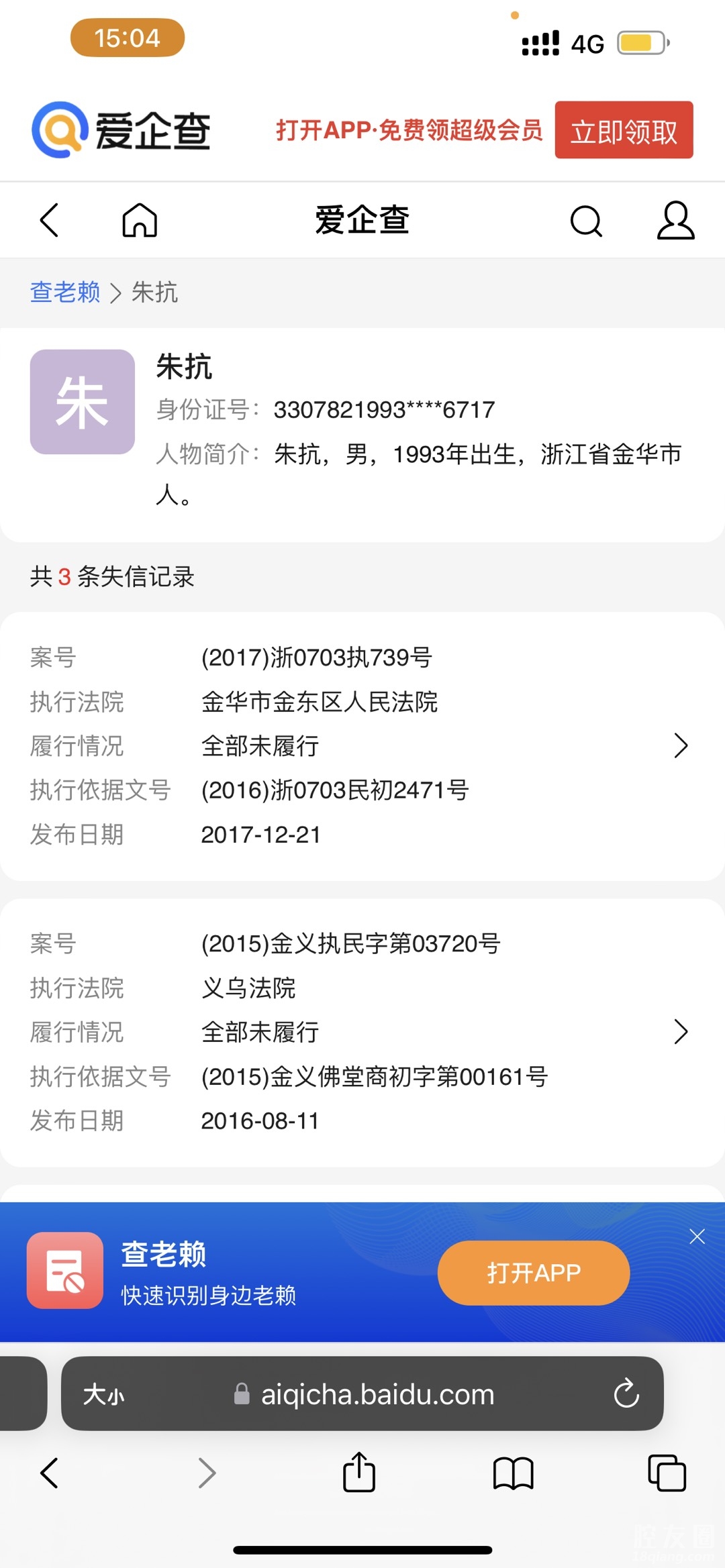Go back using the page header arrow

50,220
